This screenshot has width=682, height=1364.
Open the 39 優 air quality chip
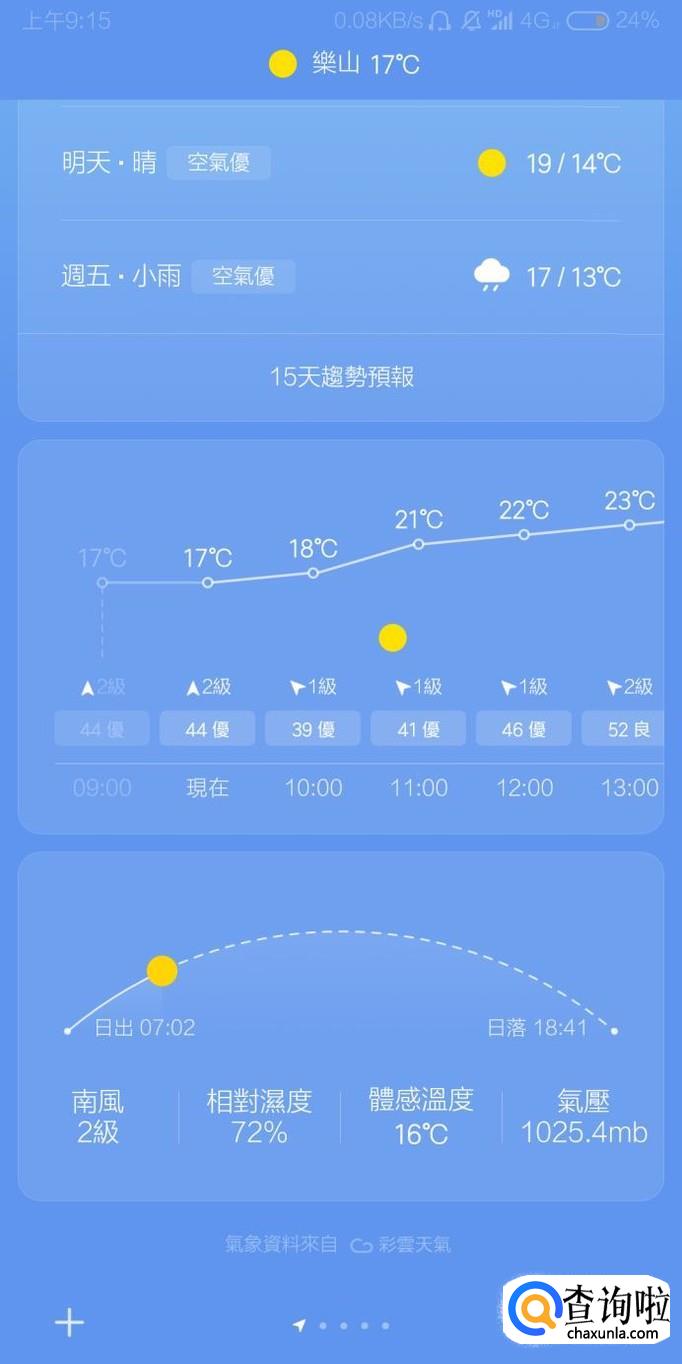(313, 729)
